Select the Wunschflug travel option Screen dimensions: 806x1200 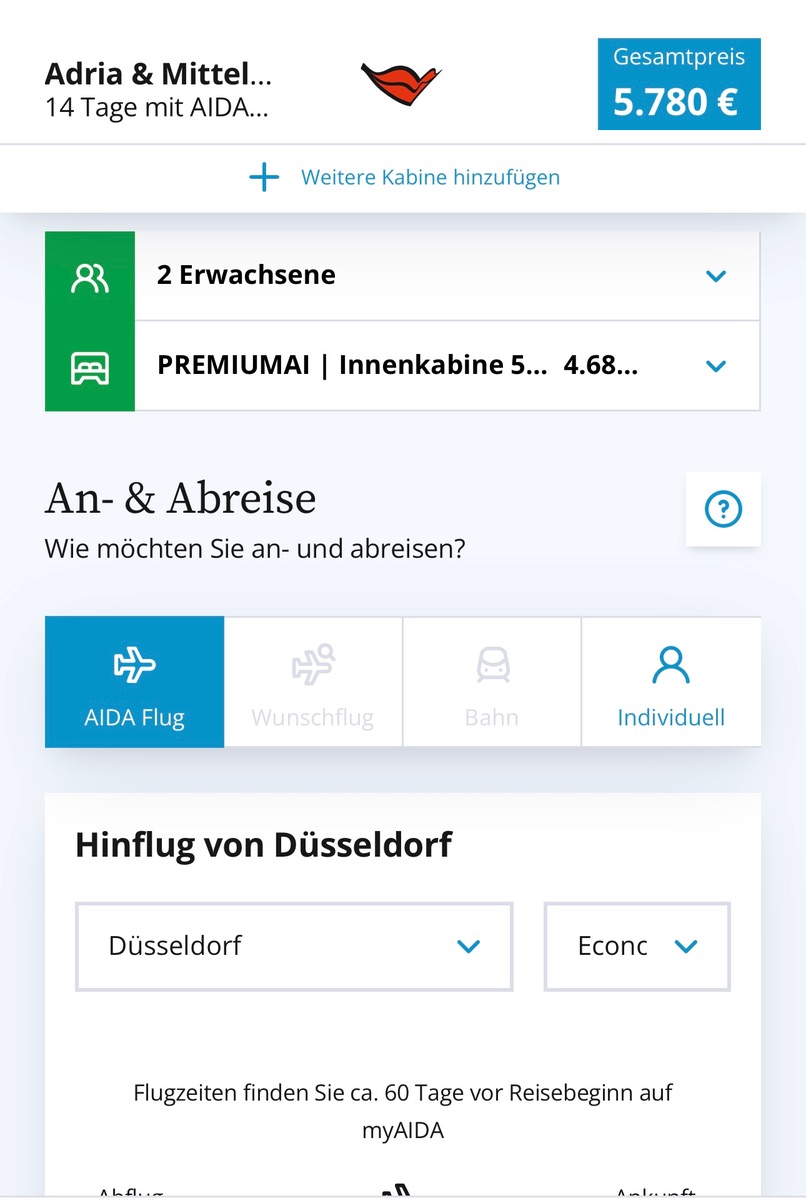[313, 682]
